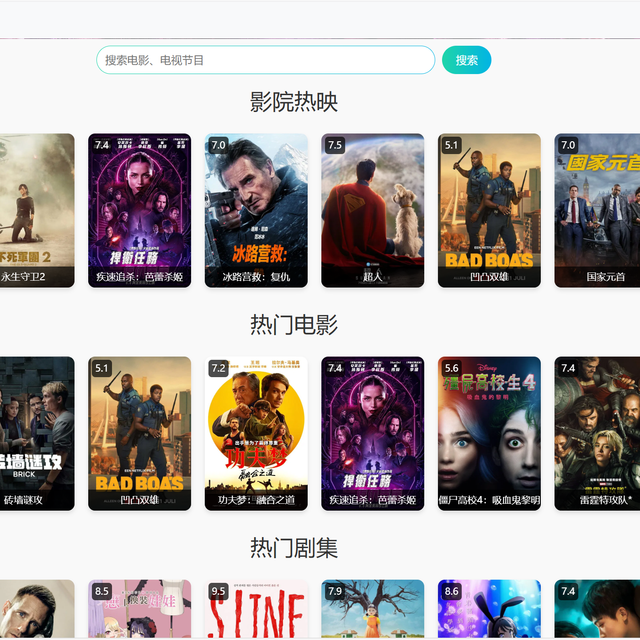Open 凹凸双雄 in 热门电影
This screenshot has width=640, height=640.
coord(139,433)
